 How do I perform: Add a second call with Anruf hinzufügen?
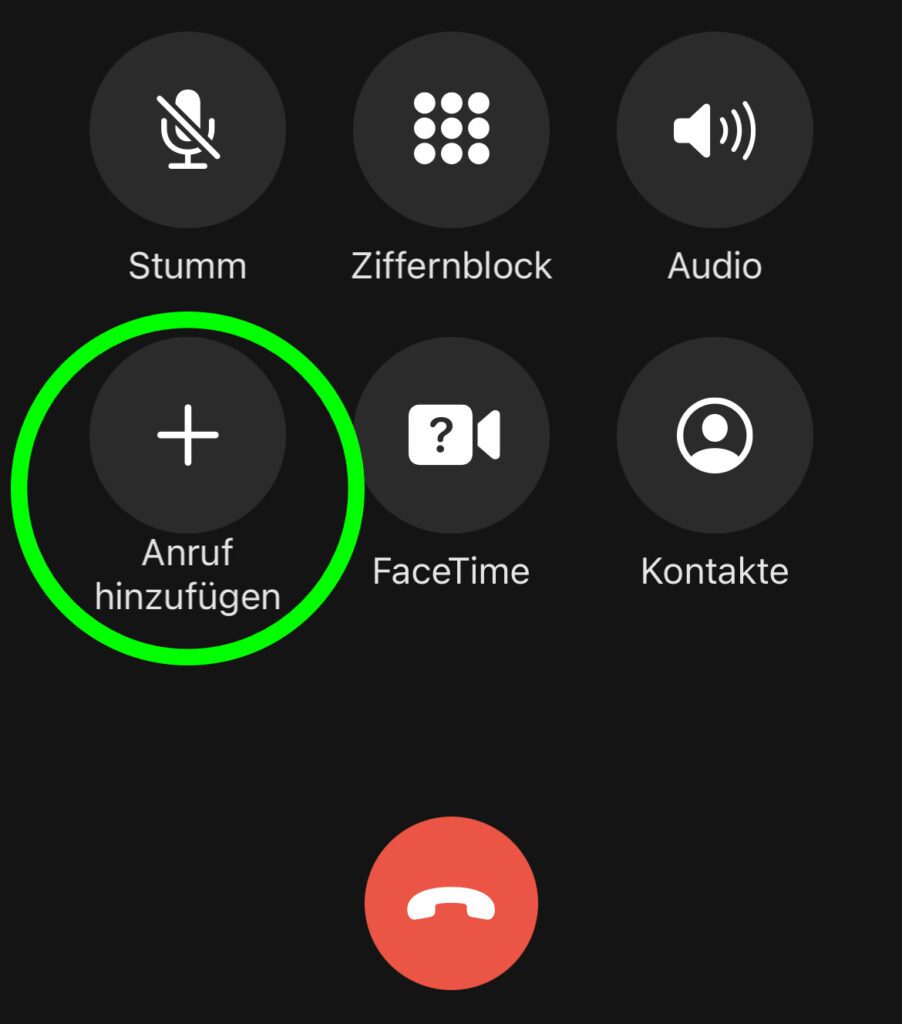tap(189, 434)
